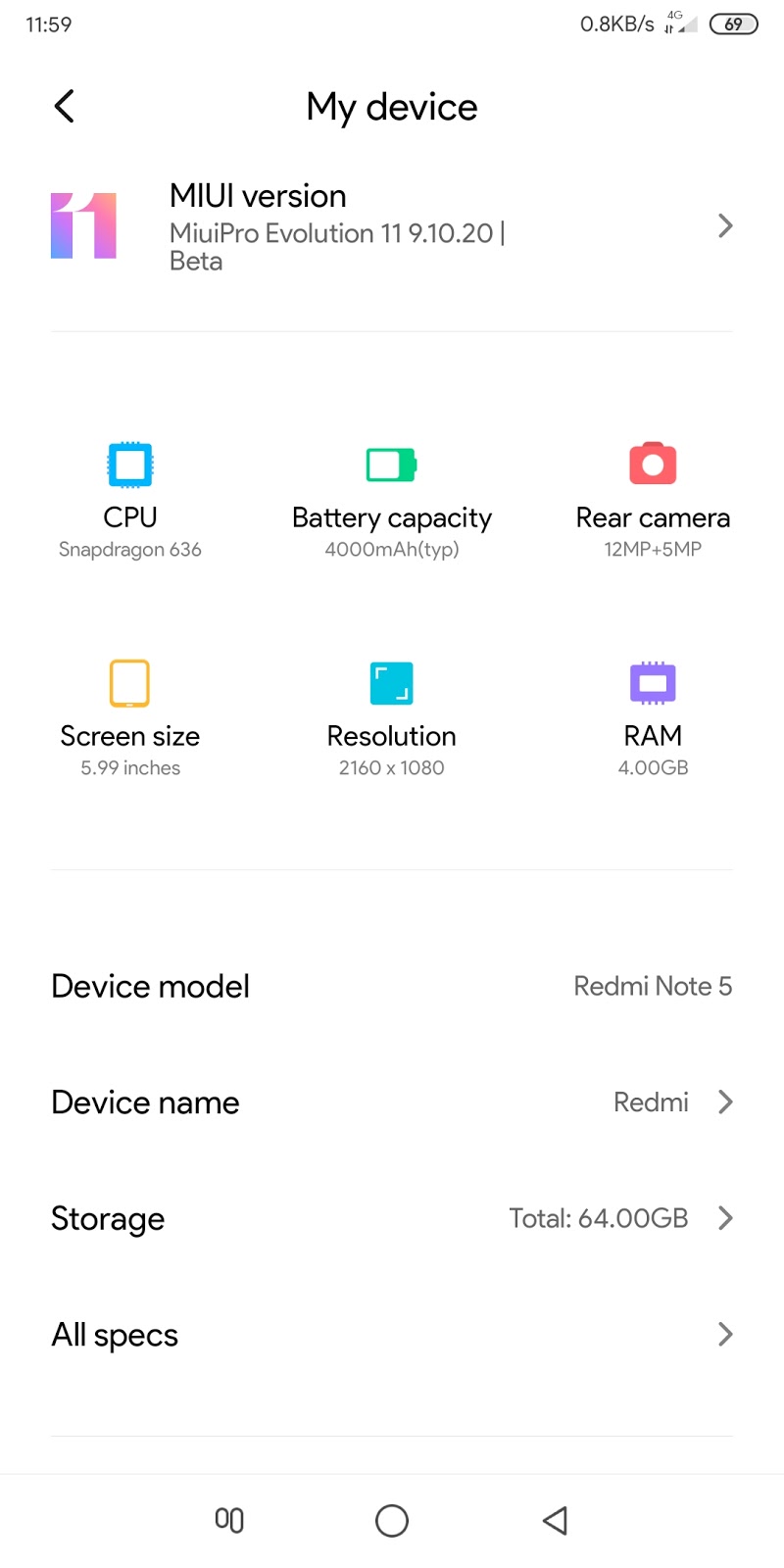784x1568 pixels.
Task: Open the Device name setting
Action: click(x=392, y=1102)
